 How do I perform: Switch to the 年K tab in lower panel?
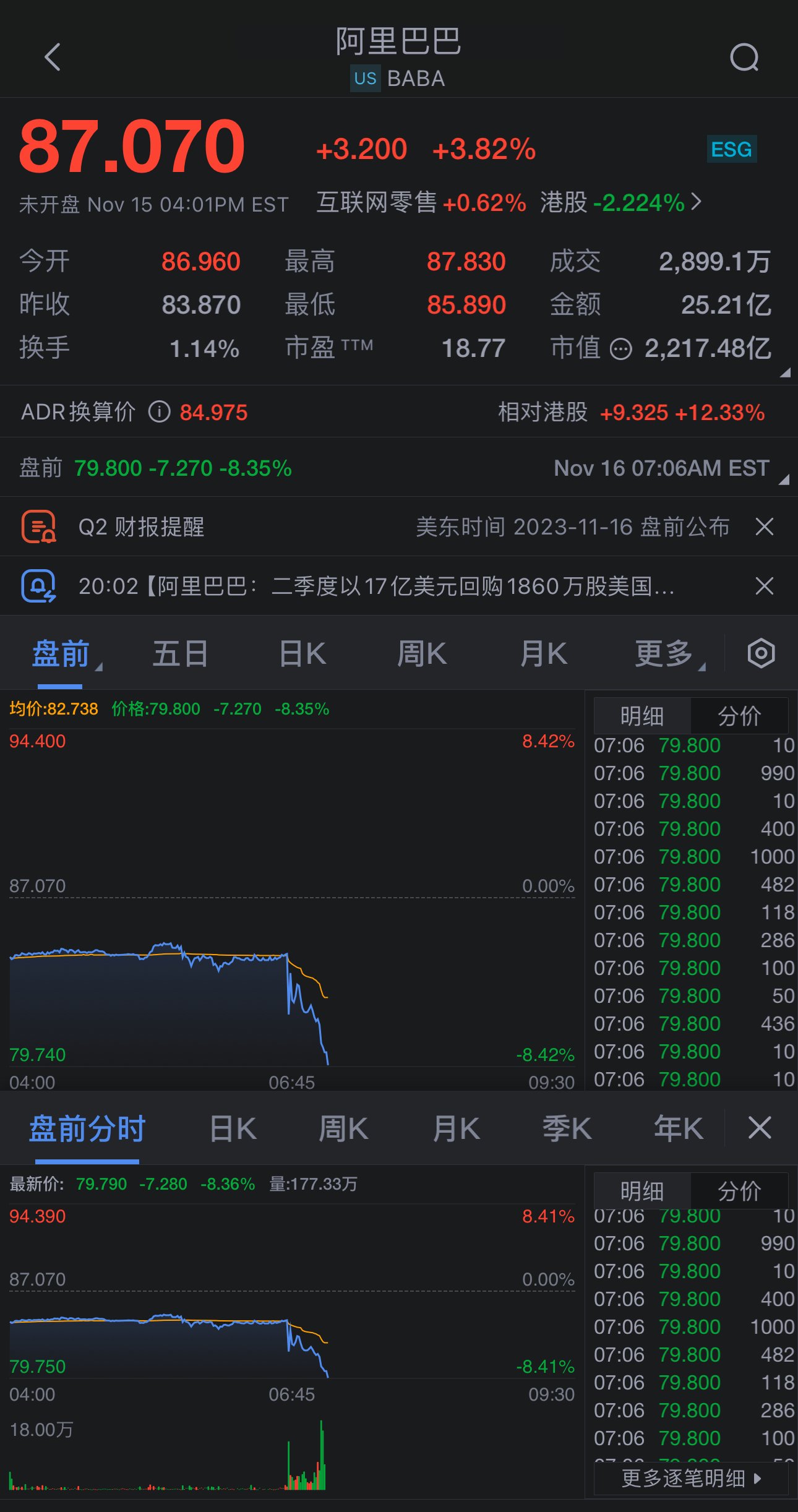tap(678, 1128)
